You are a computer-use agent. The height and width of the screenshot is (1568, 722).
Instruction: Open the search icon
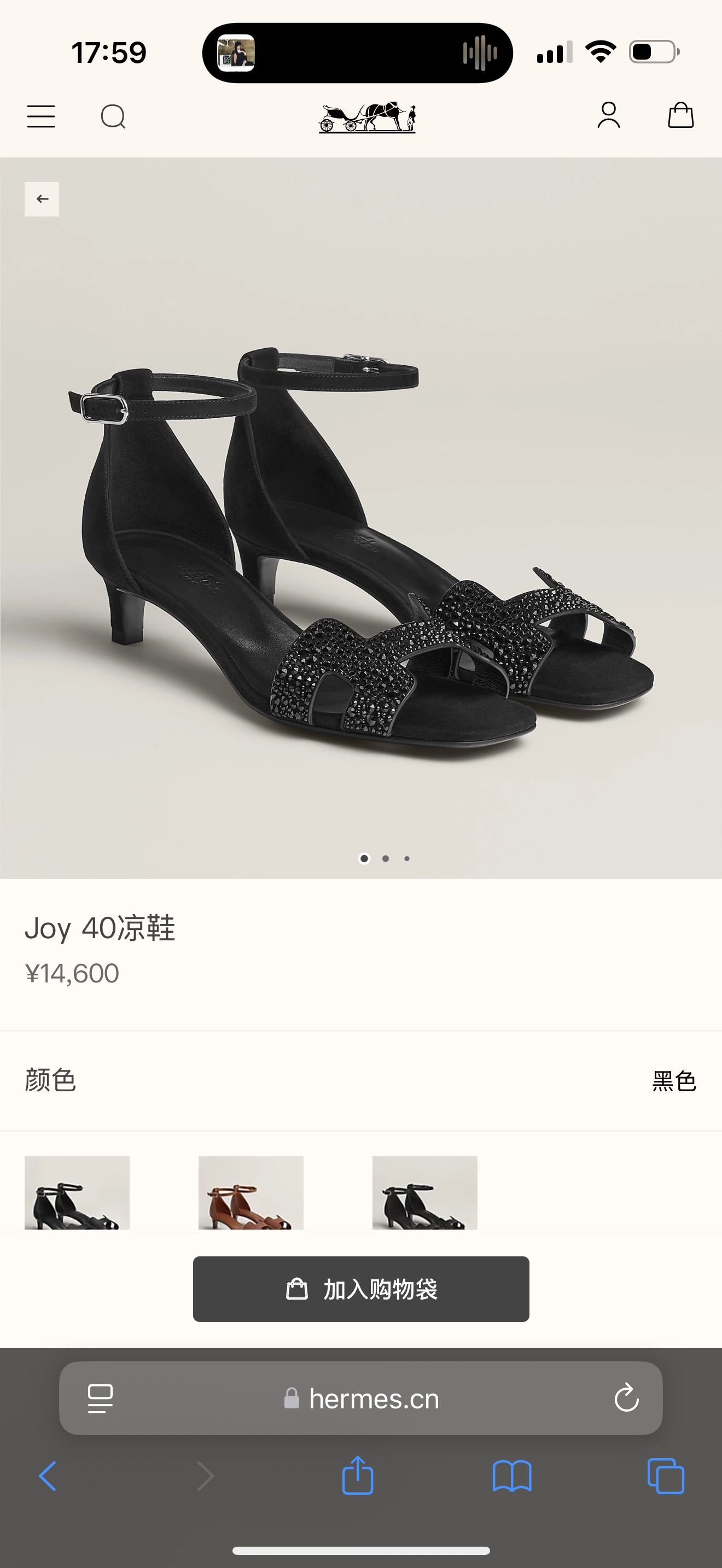(113, 116)
